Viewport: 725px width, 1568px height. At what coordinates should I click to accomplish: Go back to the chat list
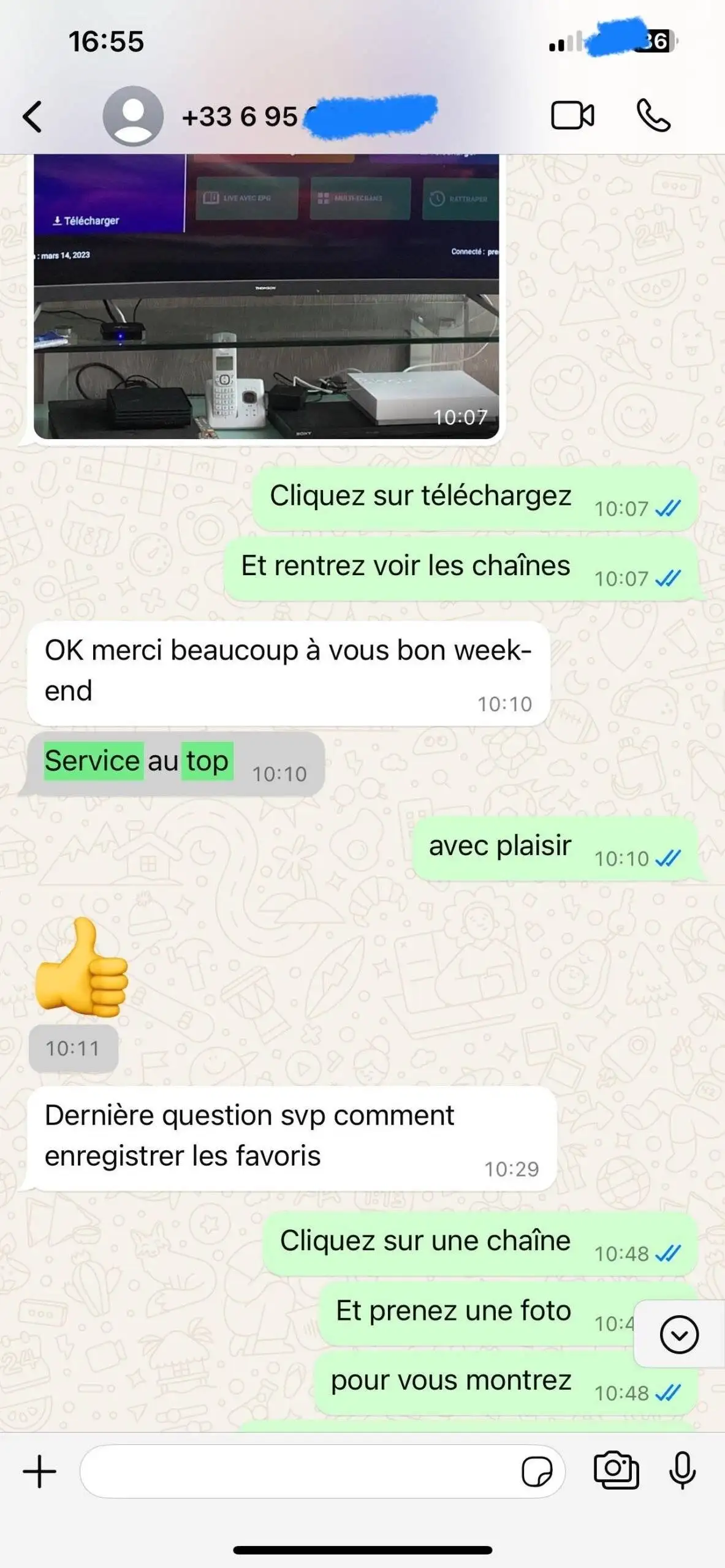(x=32, y=116)
